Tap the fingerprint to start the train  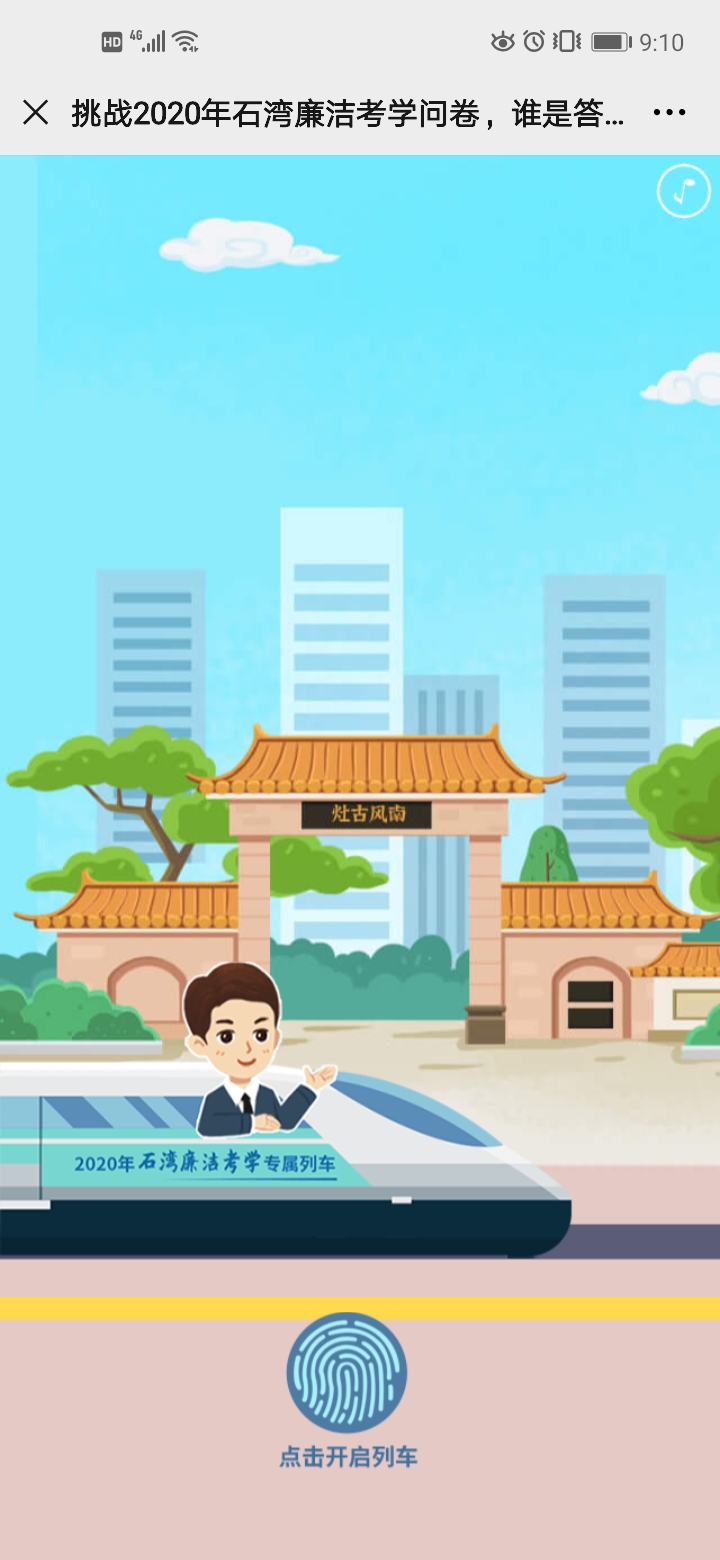pos(347,1373)
